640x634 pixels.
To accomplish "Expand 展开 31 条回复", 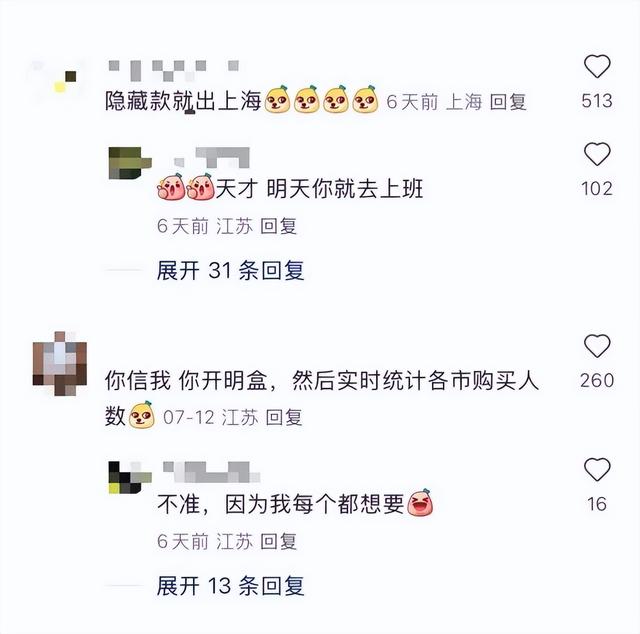I will point(230,270).
